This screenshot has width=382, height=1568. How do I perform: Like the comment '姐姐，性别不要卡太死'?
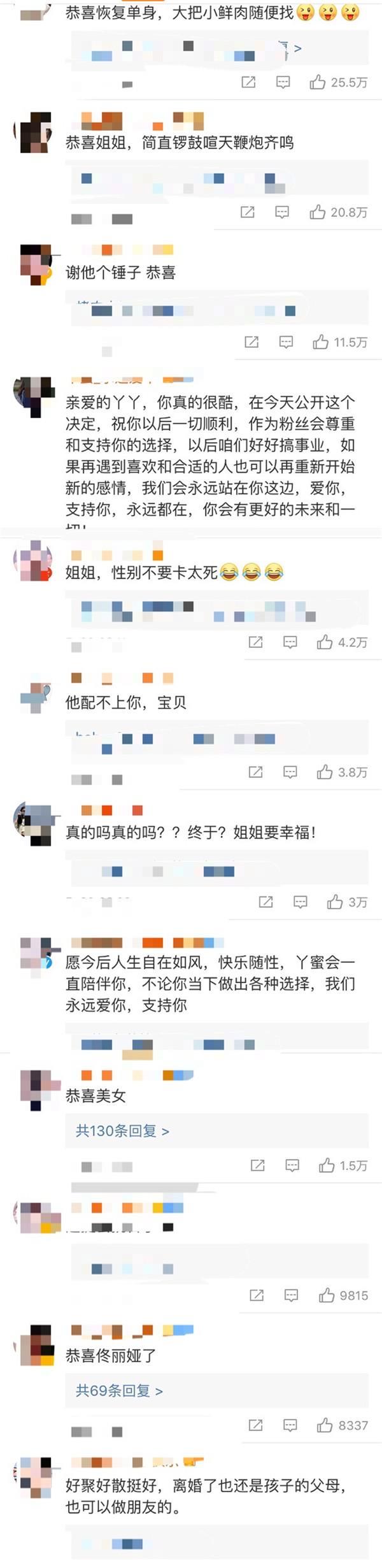[325, 642]
